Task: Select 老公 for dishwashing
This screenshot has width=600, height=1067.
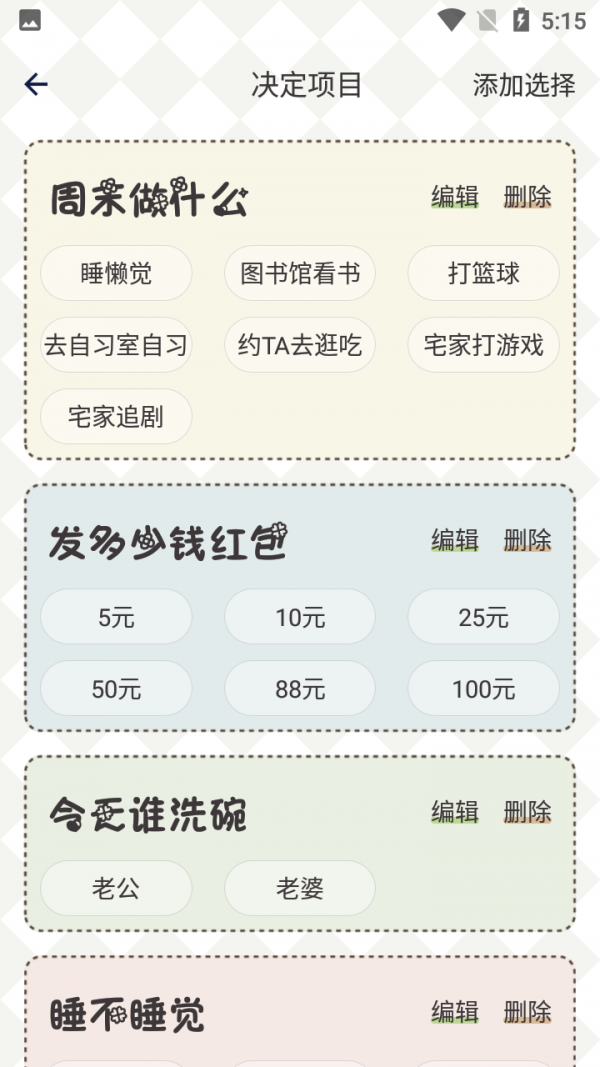Action: (x=116, y=888)
